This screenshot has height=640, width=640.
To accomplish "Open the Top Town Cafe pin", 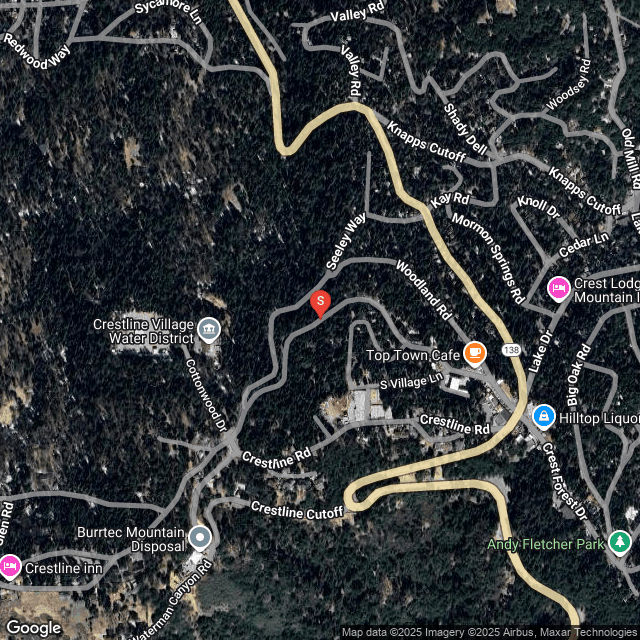I will pyautogui.click(x=474, y=352).
